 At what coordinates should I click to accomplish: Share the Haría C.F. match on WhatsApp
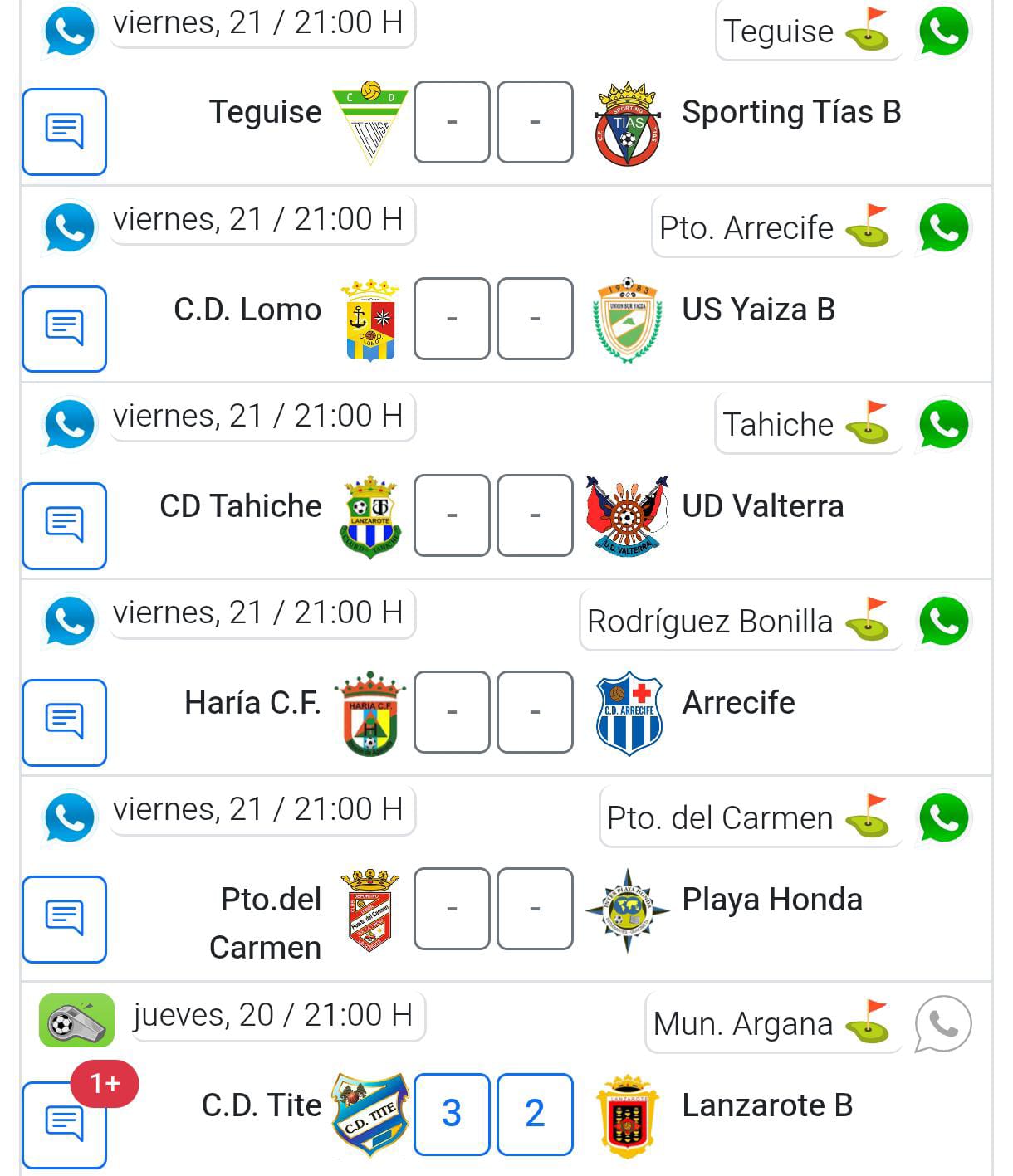[943, 622]
